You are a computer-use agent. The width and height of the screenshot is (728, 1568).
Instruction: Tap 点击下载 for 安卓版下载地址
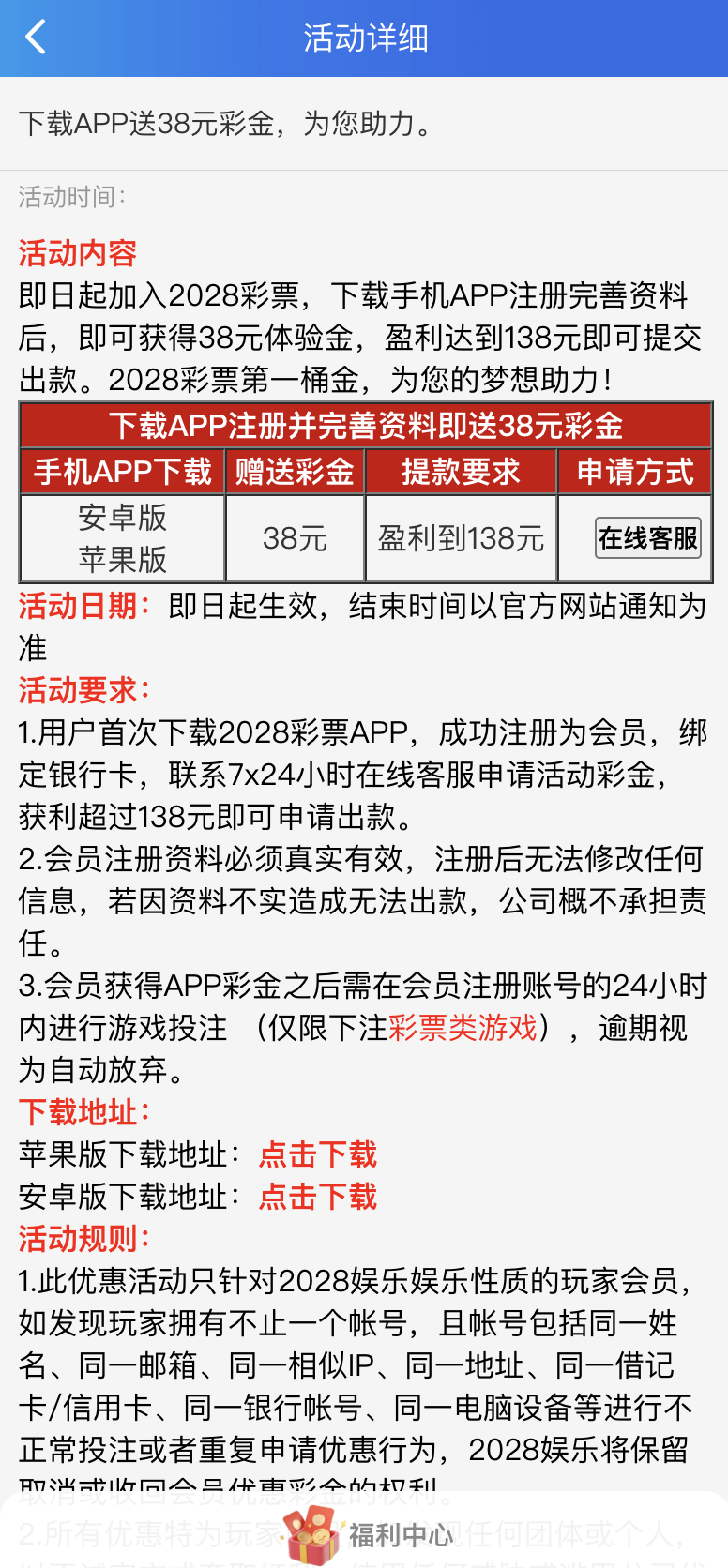318,1197
